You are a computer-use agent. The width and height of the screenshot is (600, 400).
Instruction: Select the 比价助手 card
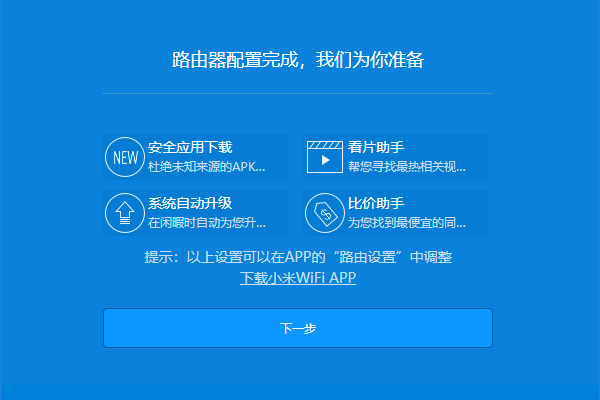point(395,212)
